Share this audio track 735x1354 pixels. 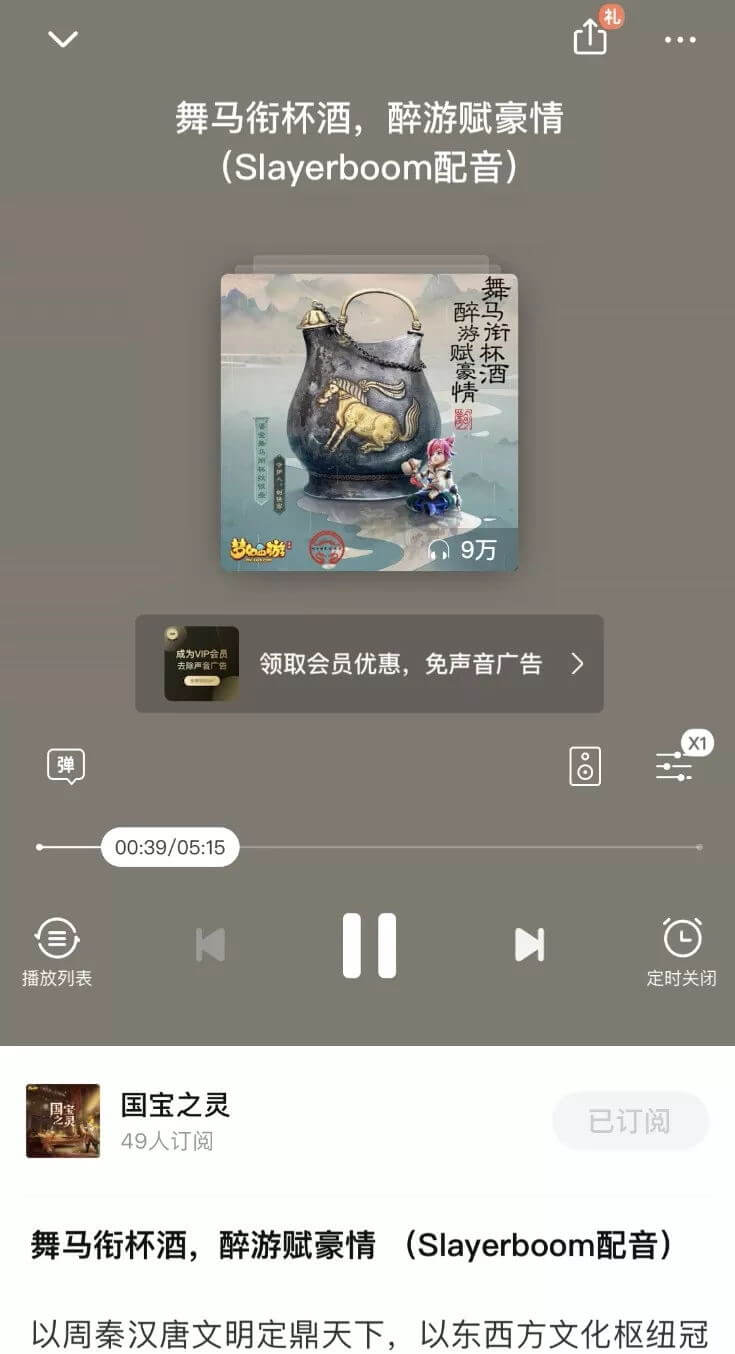(590, 38)
